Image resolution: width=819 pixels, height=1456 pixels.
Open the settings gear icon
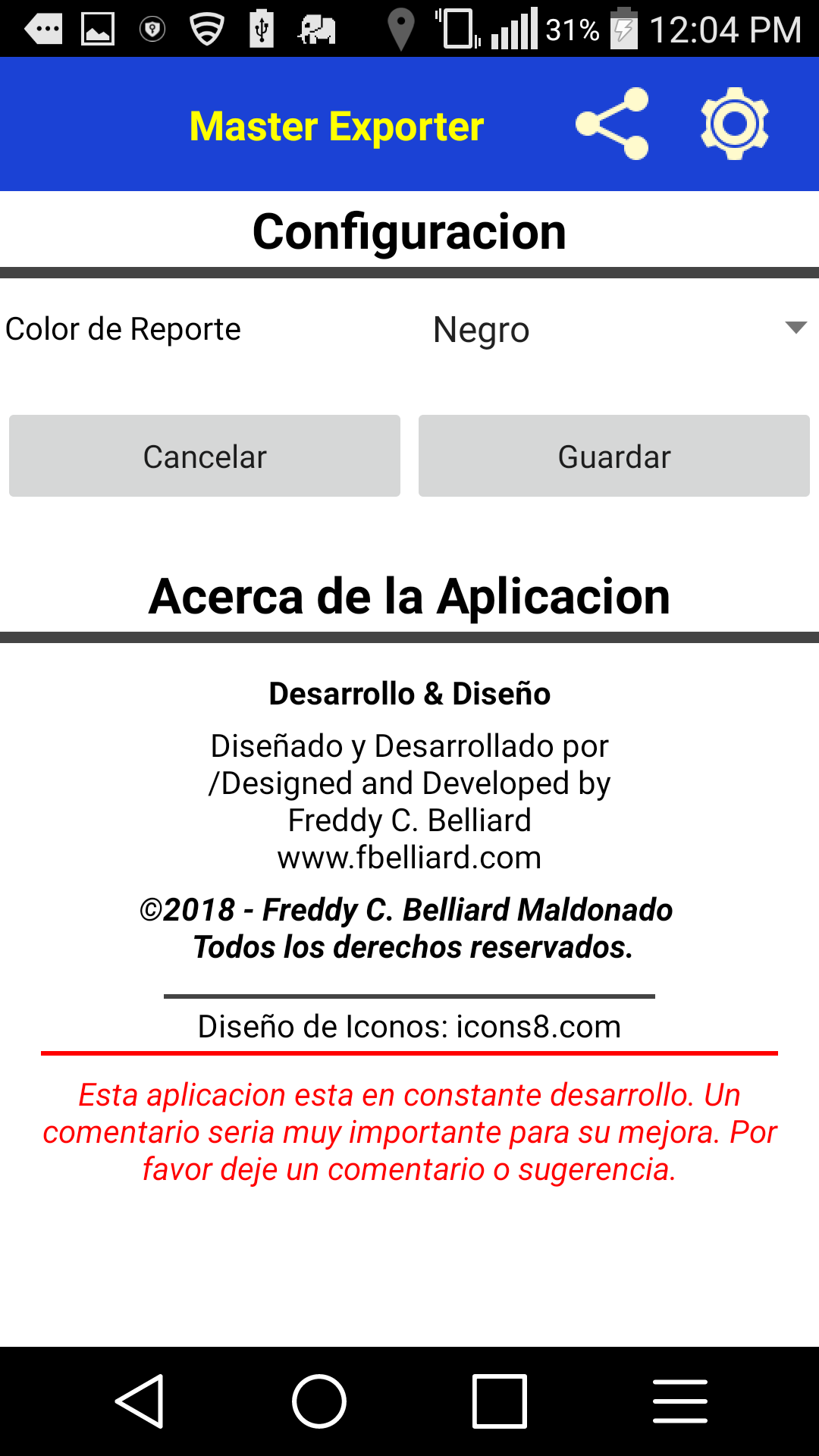coord(735,124)
